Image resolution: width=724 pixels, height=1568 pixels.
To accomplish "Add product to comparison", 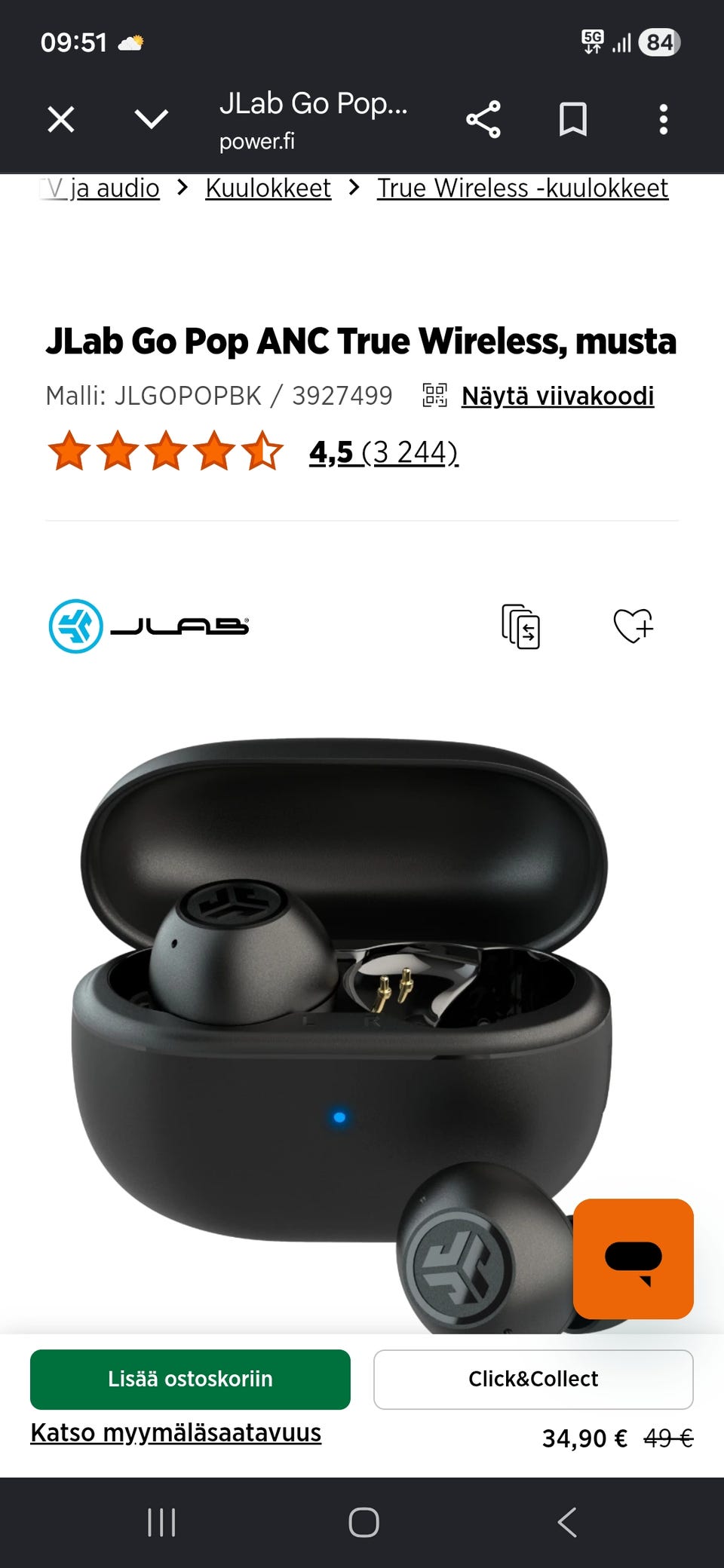I will (521, 626).
